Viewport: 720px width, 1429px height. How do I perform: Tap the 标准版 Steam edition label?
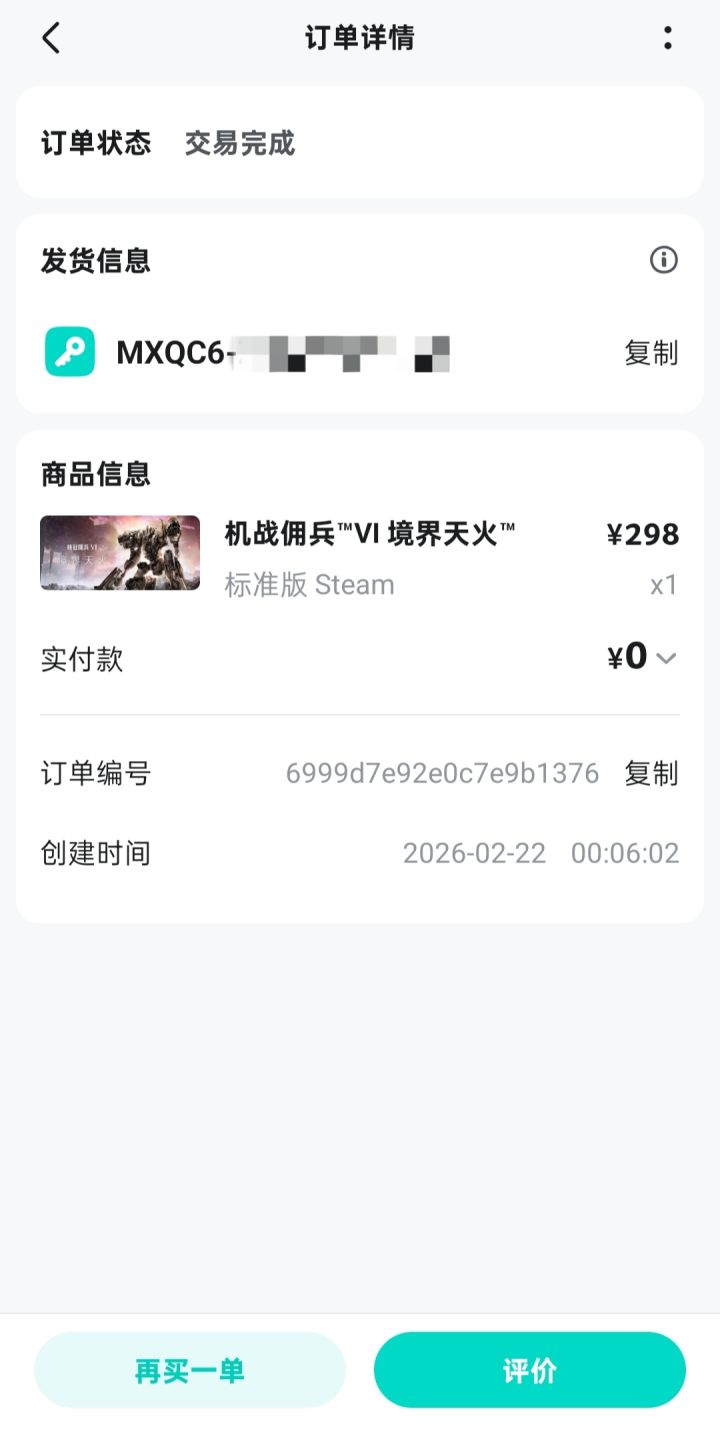pyautogui.click(x=313, y=584)
